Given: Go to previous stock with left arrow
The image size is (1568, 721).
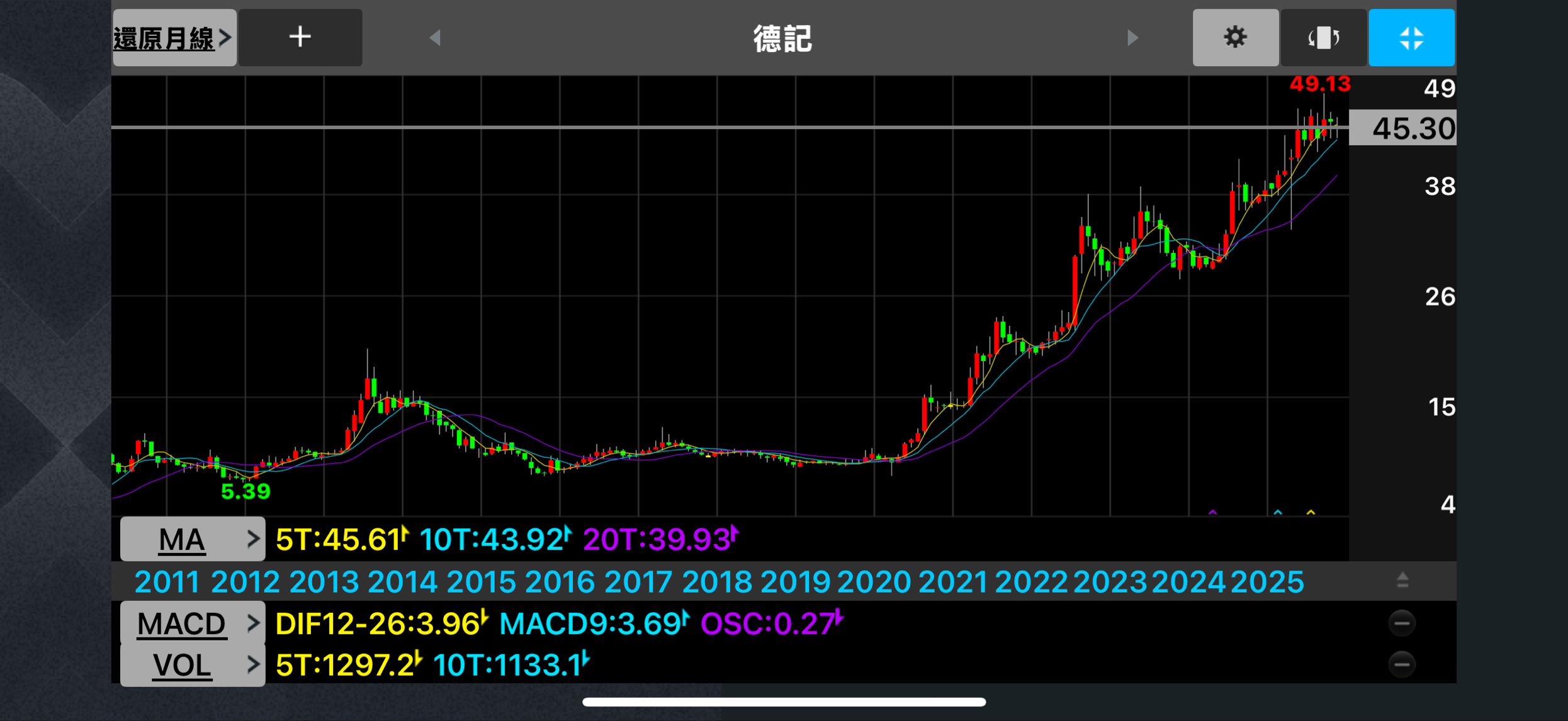Looking at the screenshot, I should point(434,38).
